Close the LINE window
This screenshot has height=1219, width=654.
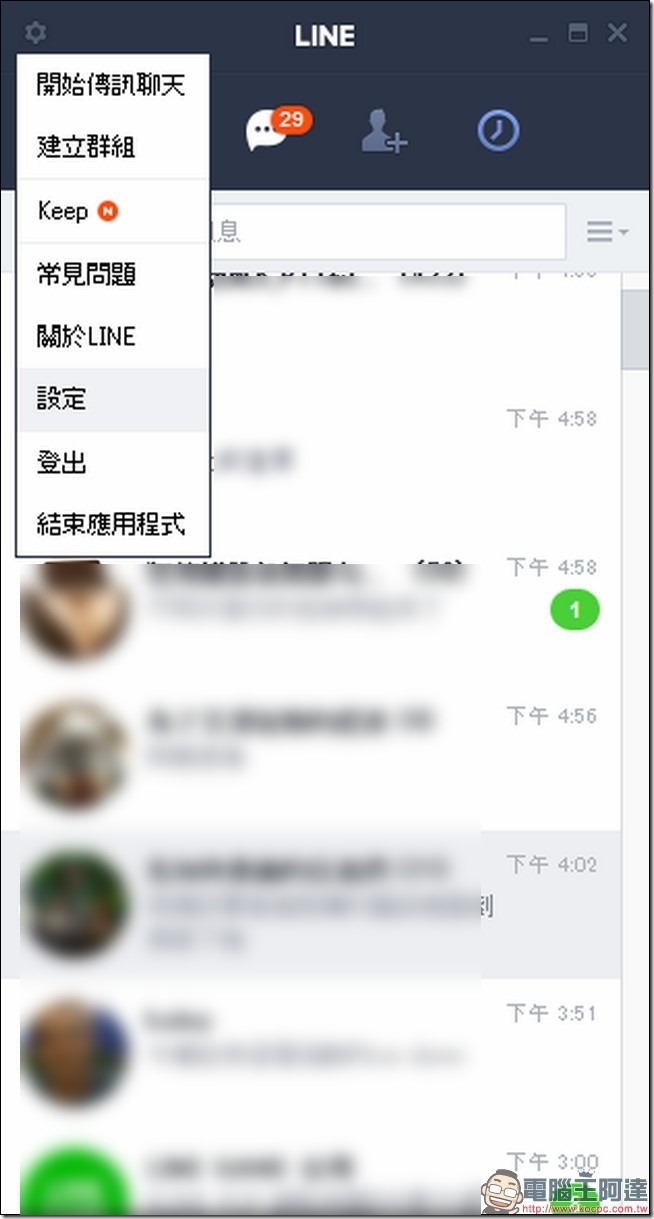tap(617, 33)
